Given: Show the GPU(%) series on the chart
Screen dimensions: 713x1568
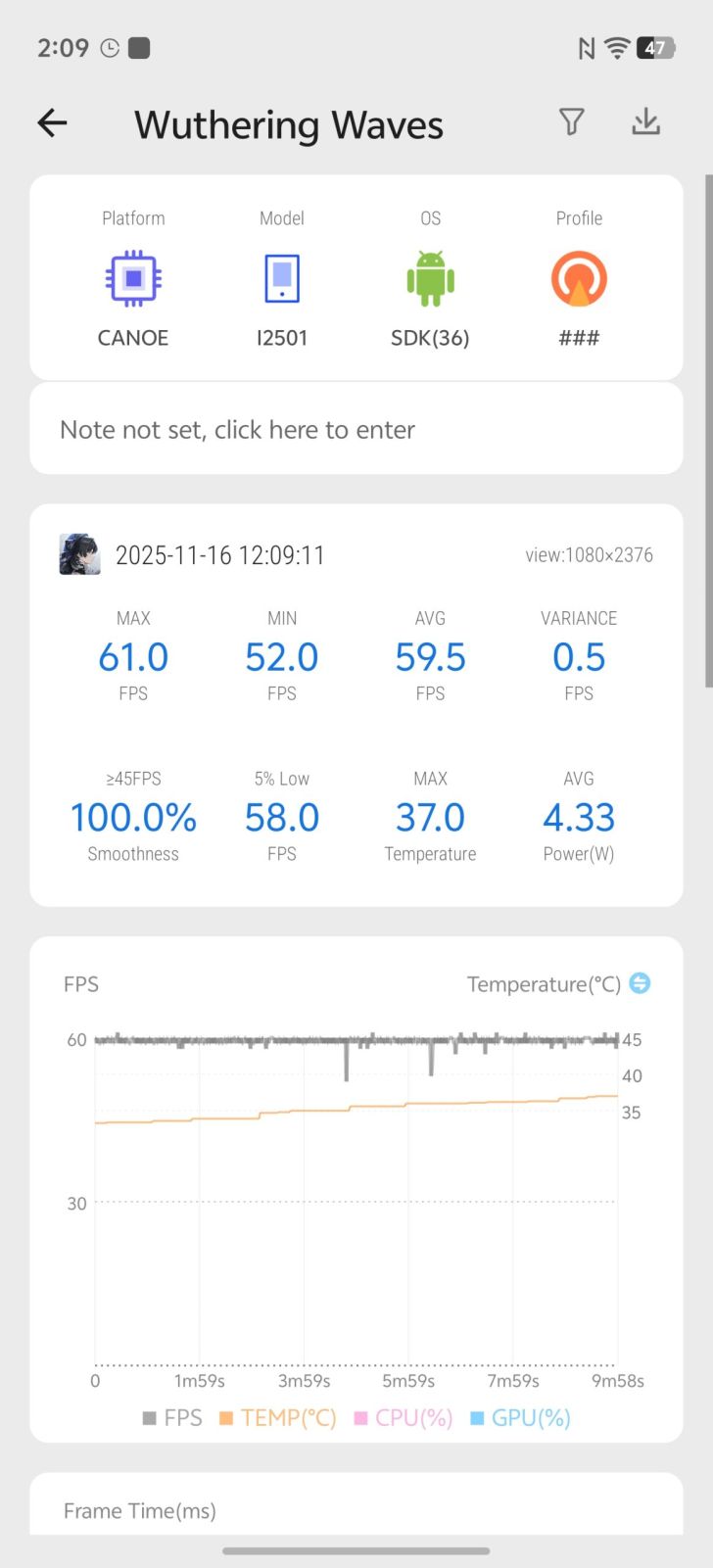Looking at the screenshot, I should point(520,1418).
